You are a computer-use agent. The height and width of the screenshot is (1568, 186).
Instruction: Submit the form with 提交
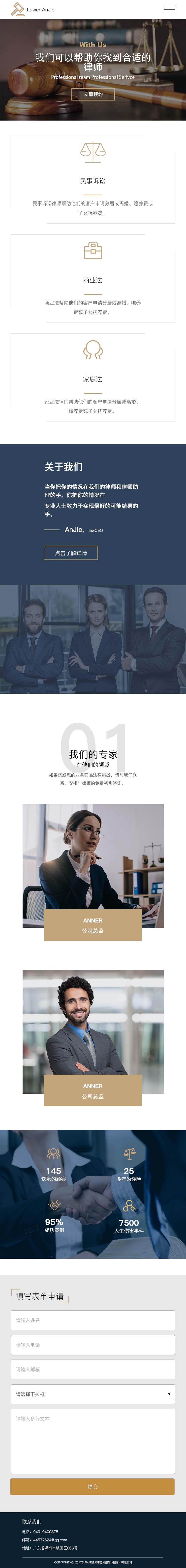click(x=93, y=1487)
